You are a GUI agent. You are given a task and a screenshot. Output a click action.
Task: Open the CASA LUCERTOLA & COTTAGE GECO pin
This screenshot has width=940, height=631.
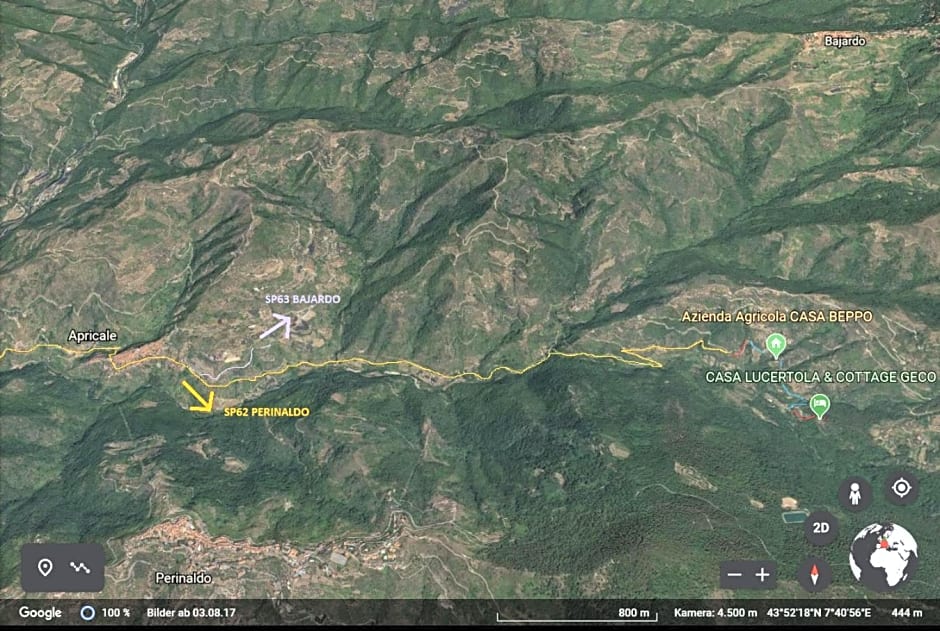820,405
